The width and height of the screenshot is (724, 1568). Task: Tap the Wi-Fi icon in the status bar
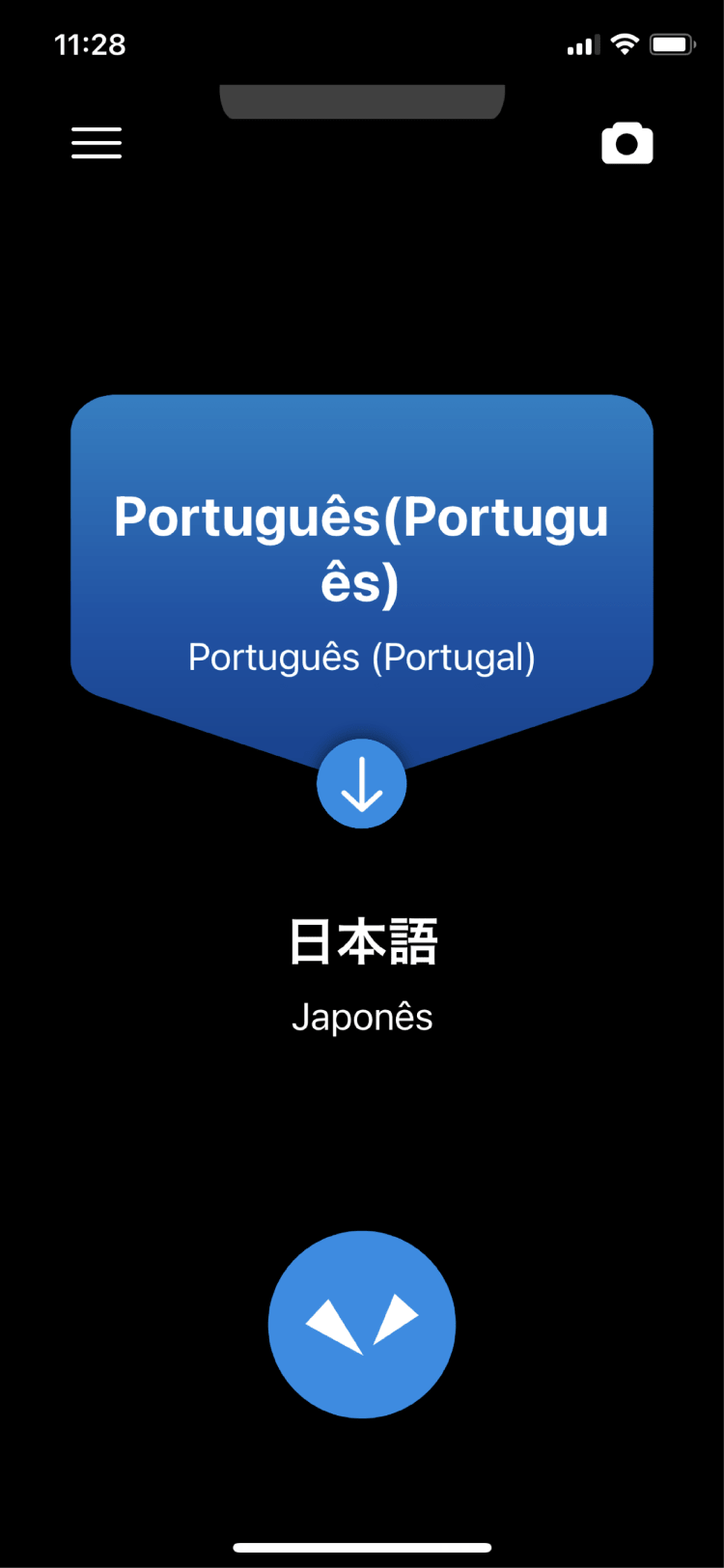pos(625,43)
